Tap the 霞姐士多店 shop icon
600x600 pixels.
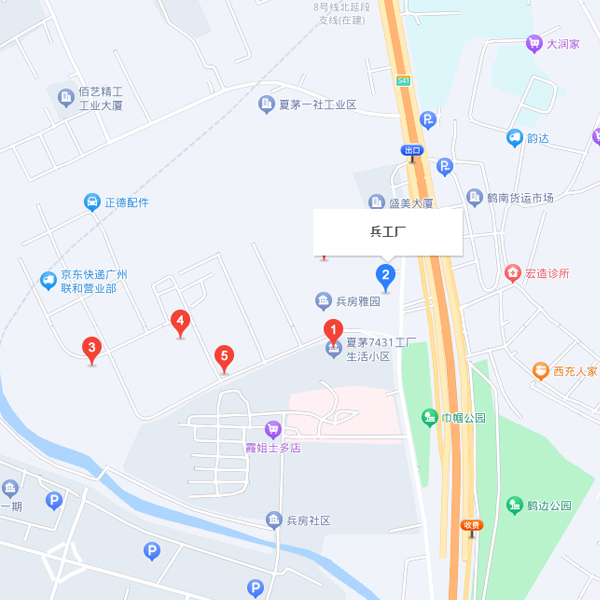pos(273,430)
